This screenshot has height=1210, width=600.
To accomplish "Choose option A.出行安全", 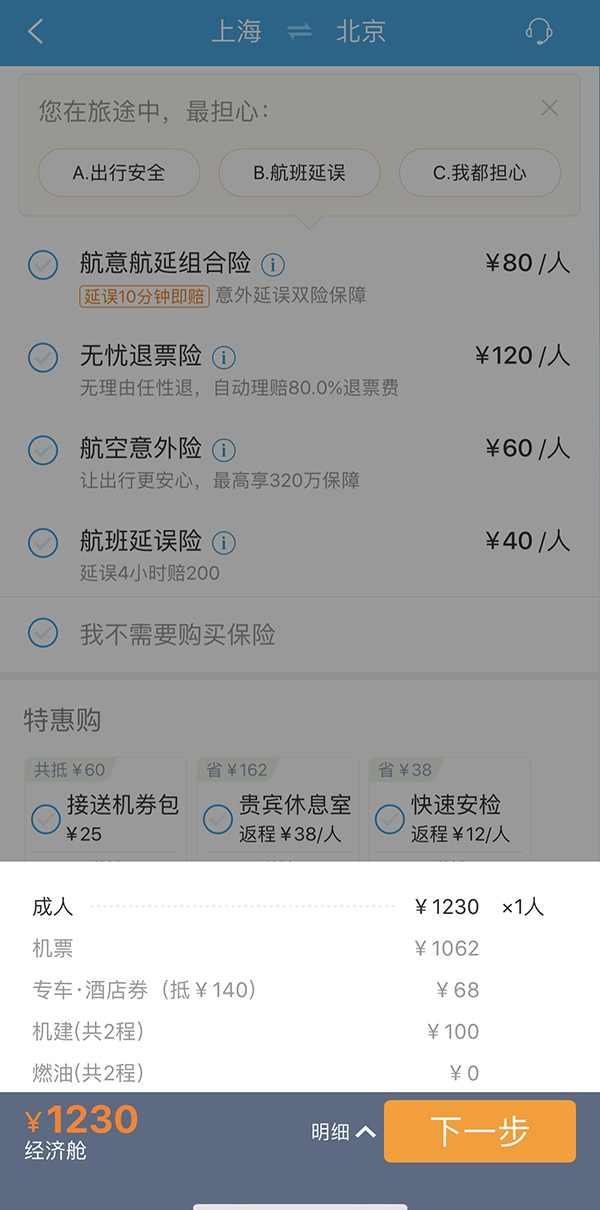I will coord(119,173).
